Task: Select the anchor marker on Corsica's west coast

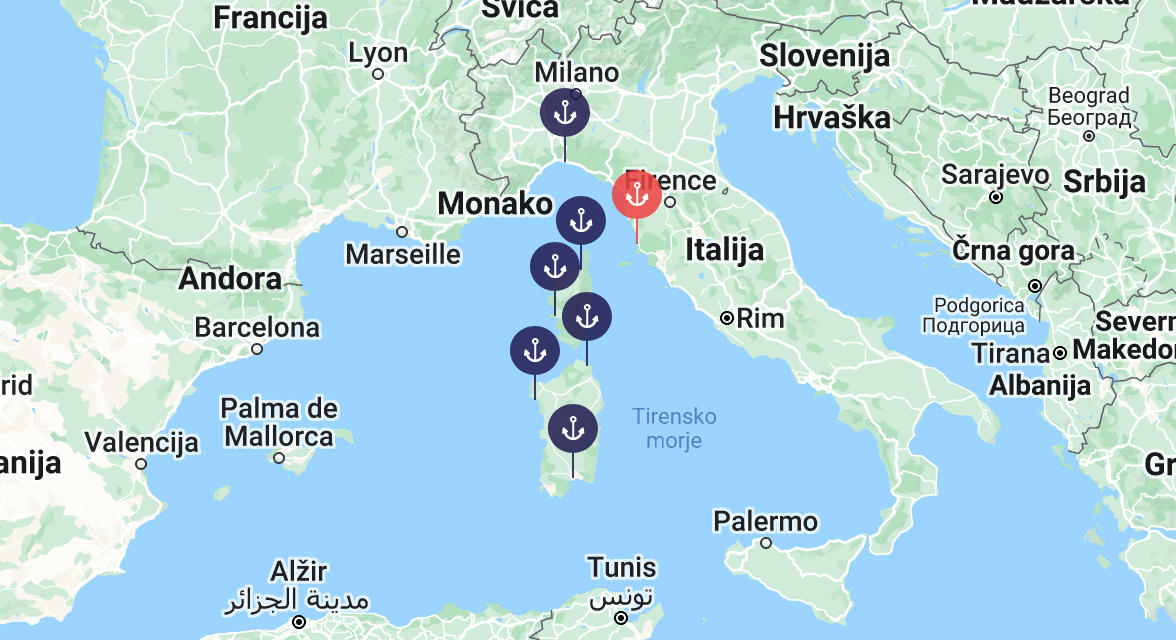Action: [555, 267]
